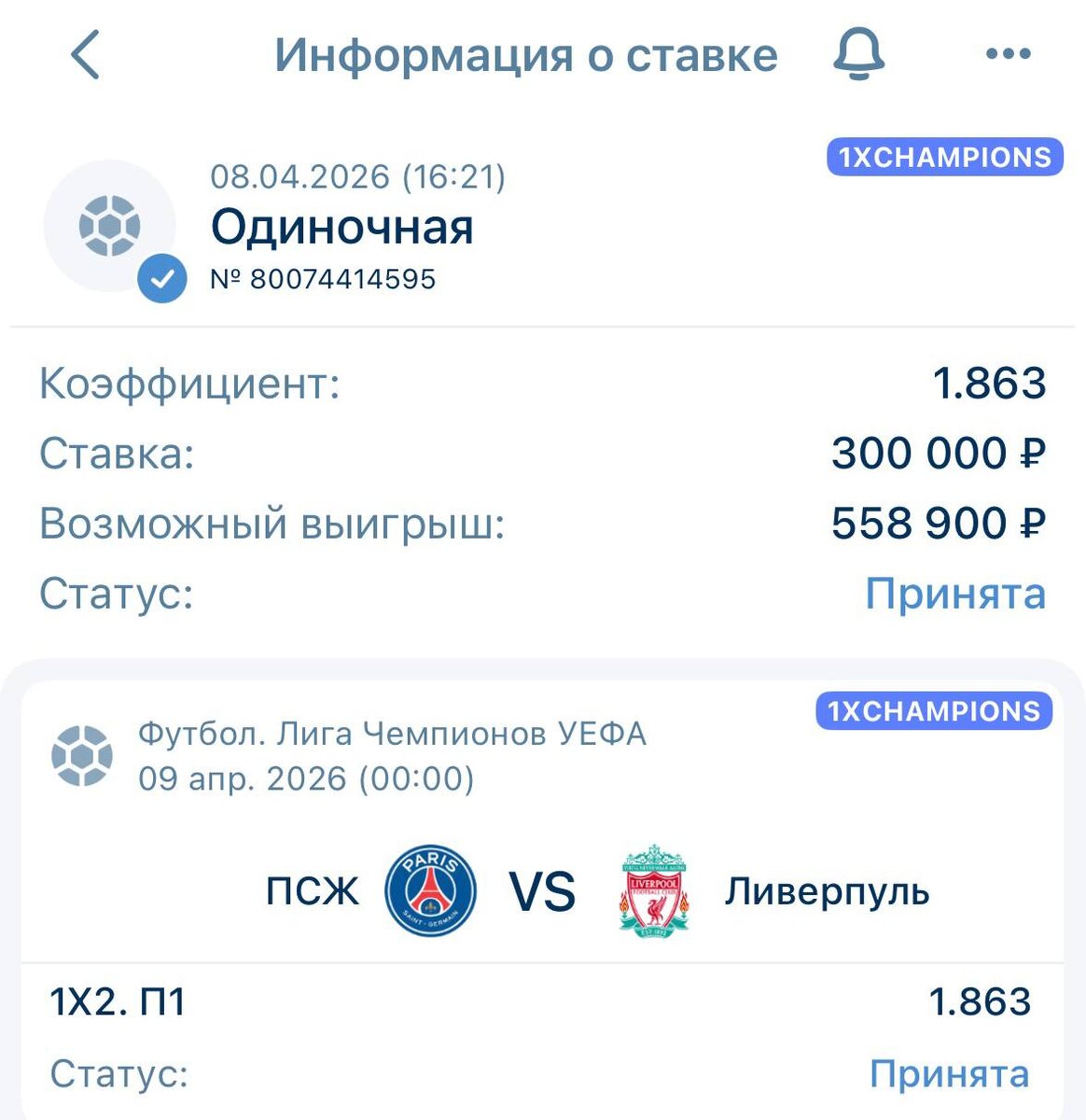This screenshot has height=1120, width=1086.
Task: Tap the back arrow to return
Action: (x=85, y=53)
